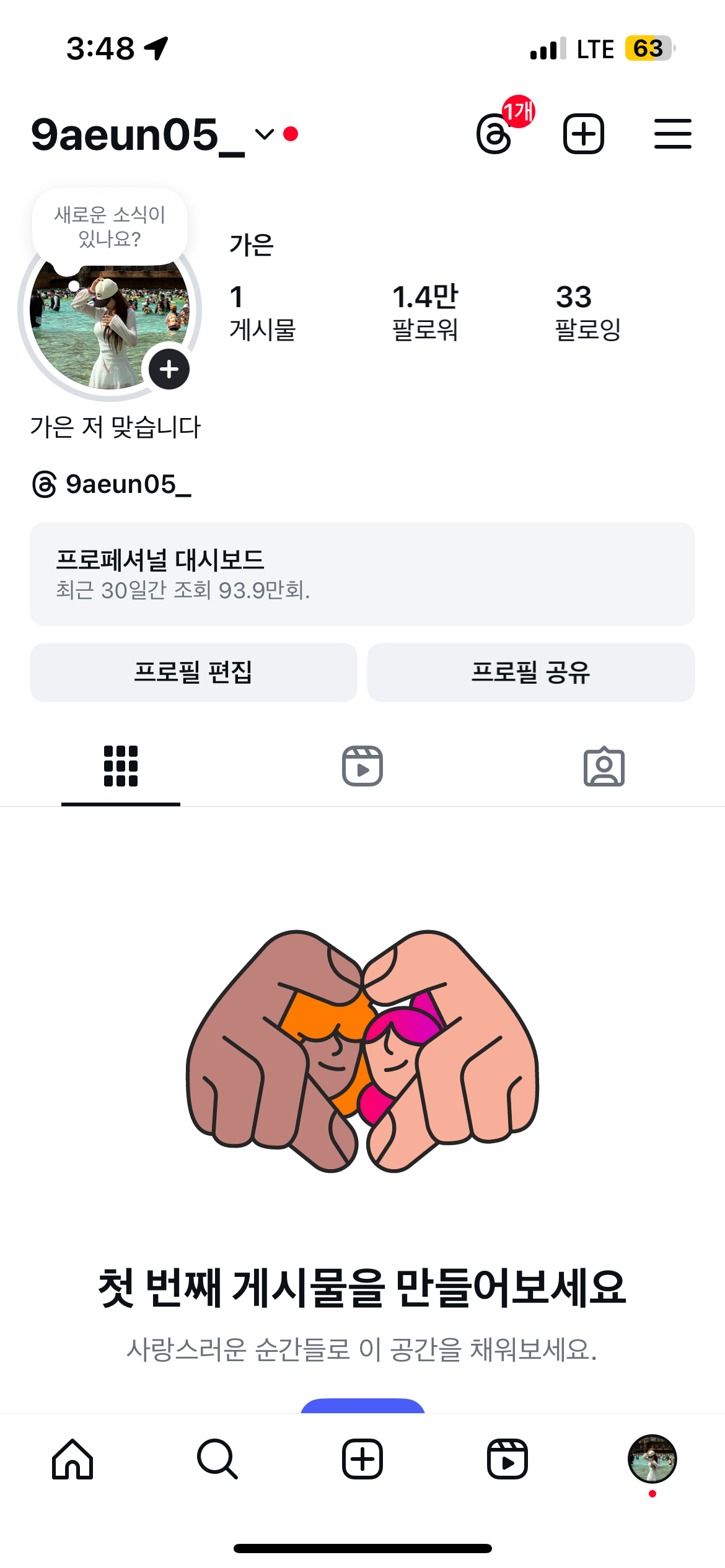Open the profile avatar tab in bottom bar
Viewport: 725px width, 1568px height.
click(x=652, y=1459)
